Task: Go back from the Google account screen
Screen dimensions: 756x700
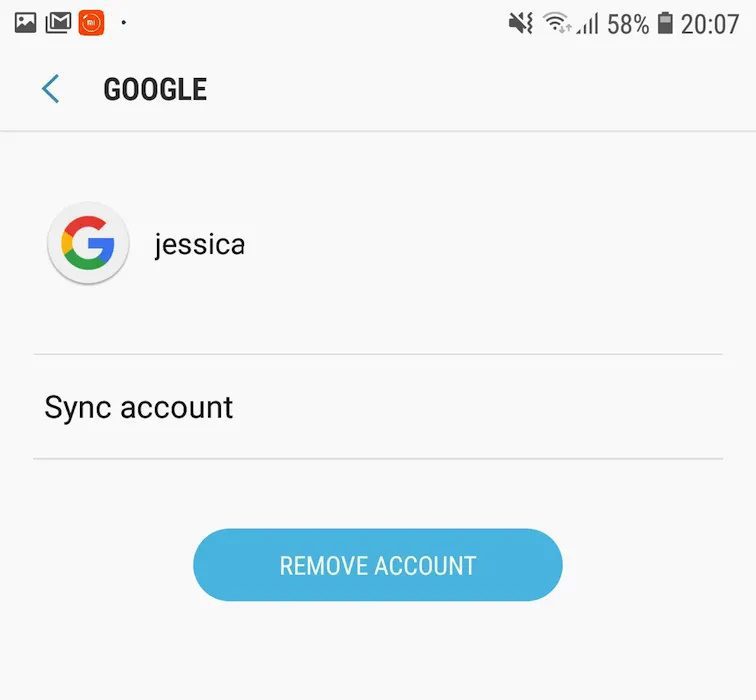Action: click(50, 89)
